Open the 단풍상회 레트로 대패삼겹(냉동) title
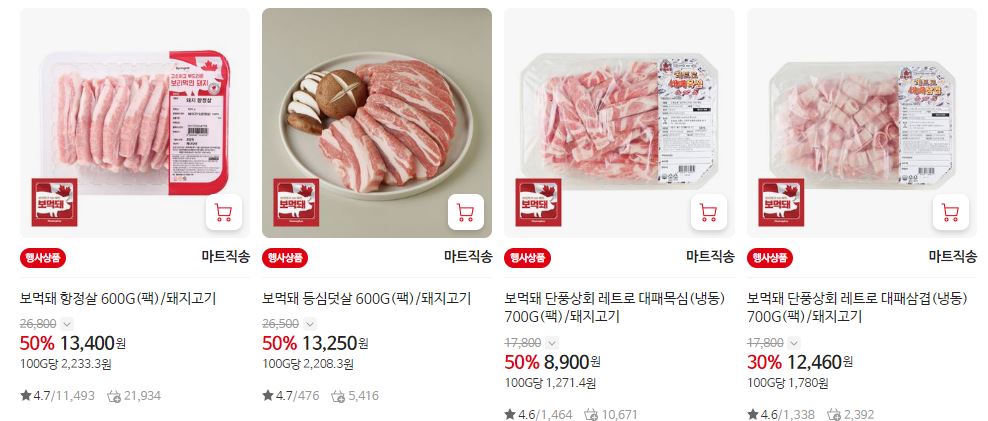The width and height of the screenshot is (988, 421). (857, 308)
